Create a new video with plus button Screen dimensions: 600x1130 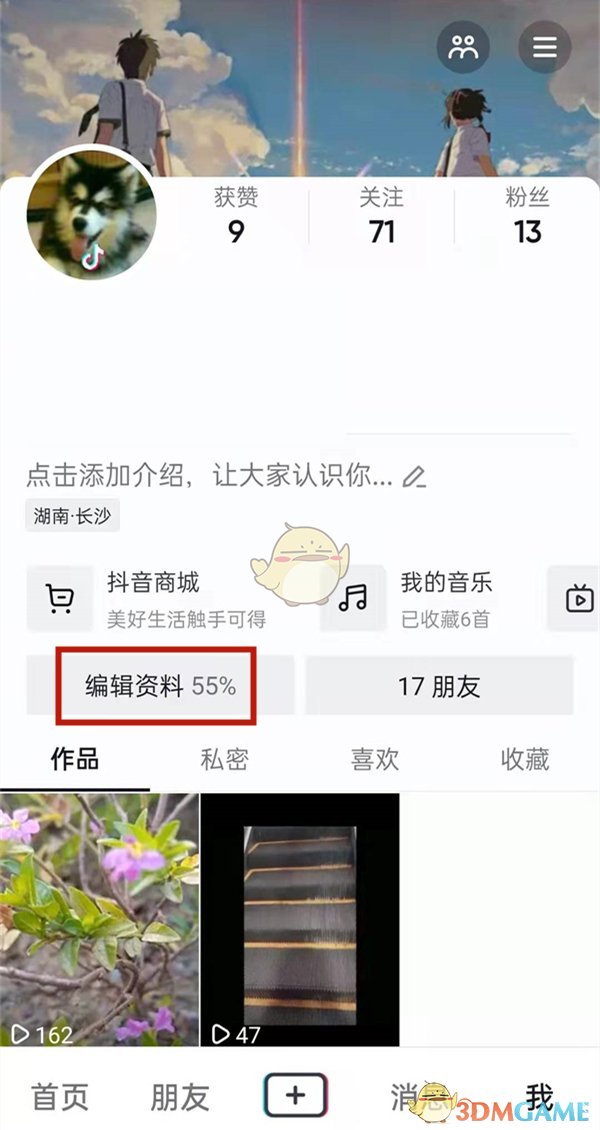click(x=296, y=1095)
